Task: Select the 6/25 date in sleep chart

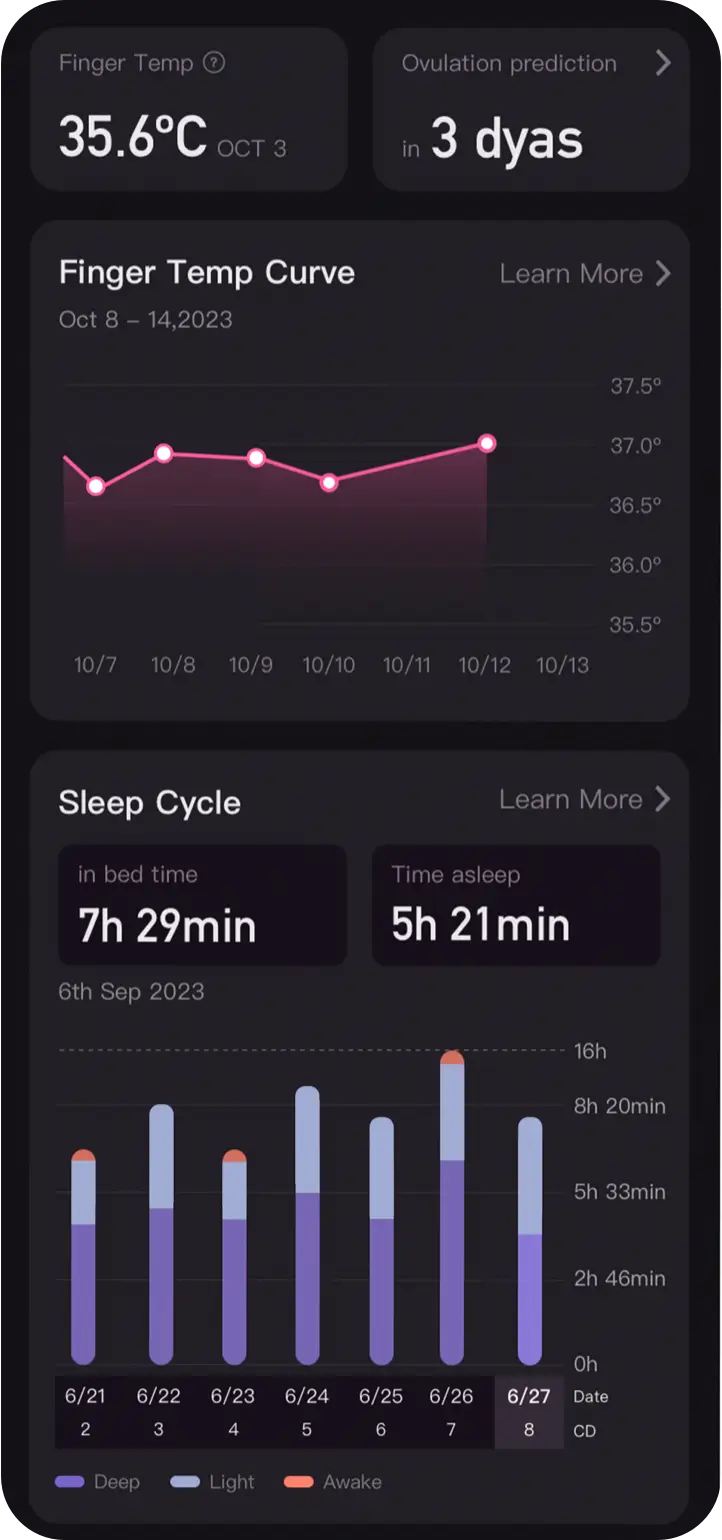Action: tap(381, 1412)
